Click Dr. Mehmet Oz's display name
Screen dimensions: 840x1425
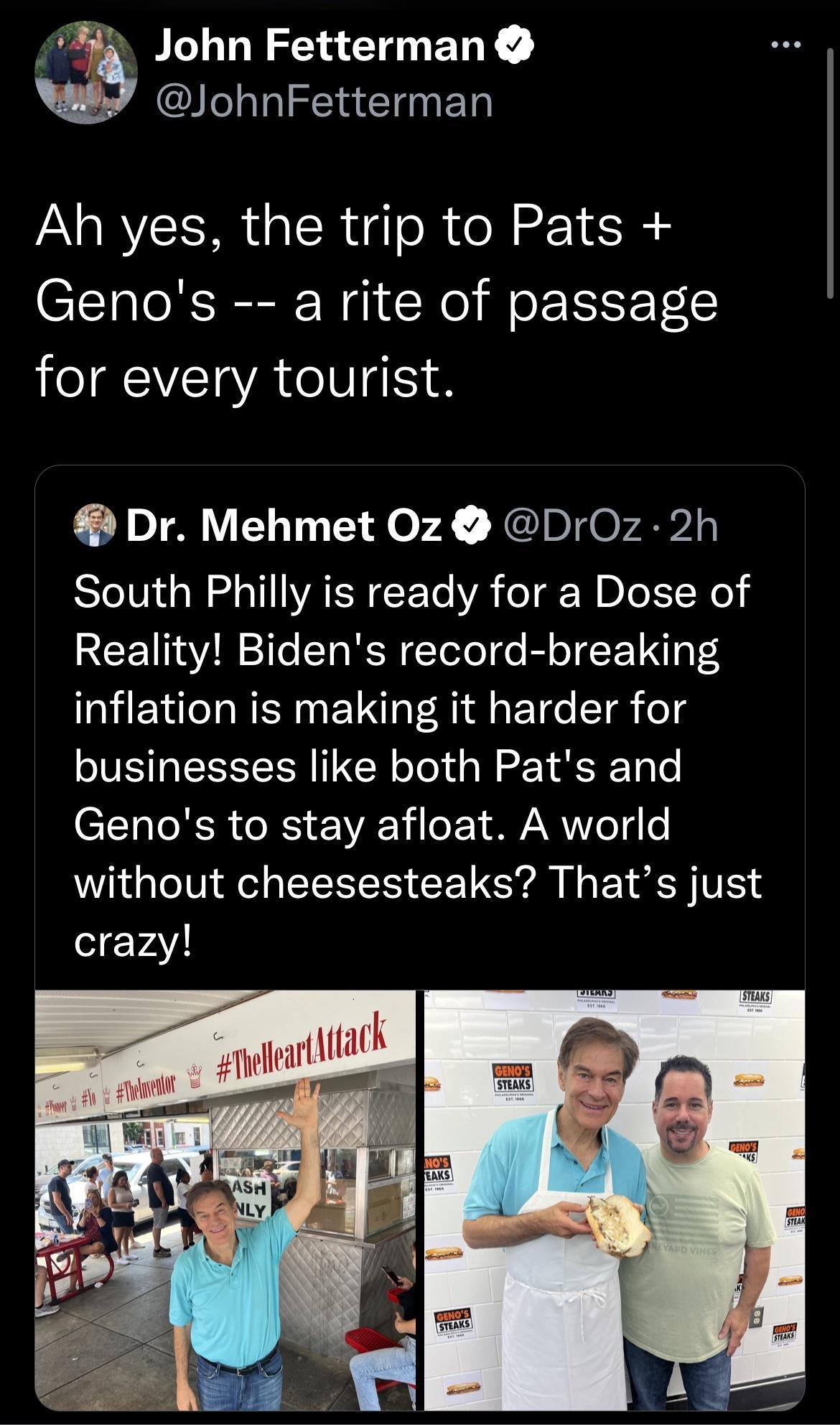[x=287, y=526]
